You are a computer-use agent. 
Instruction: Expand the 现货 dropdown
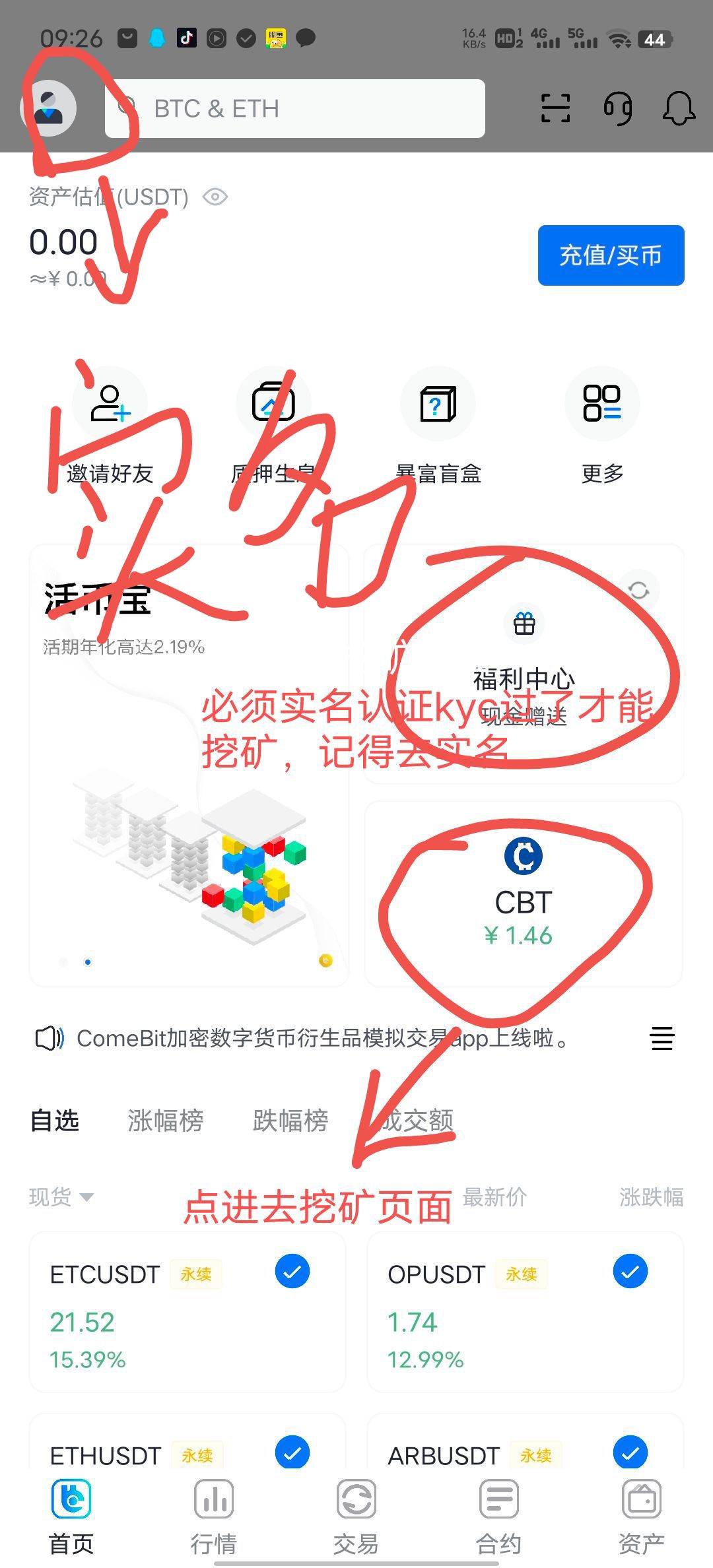(61, 1196)
